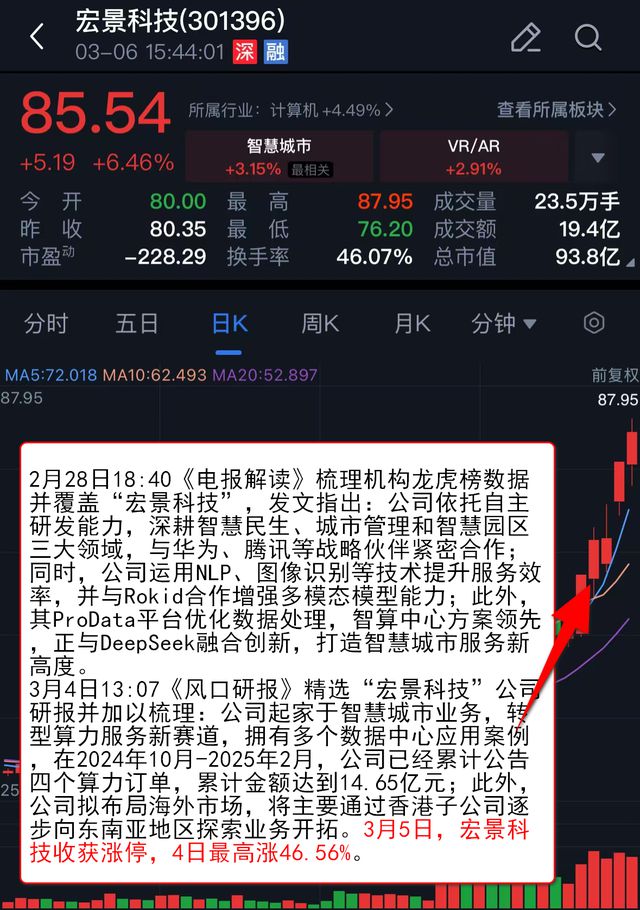Open the edit pencil icon
Viewport: 640px width, 910px height.
pos(525,37)
